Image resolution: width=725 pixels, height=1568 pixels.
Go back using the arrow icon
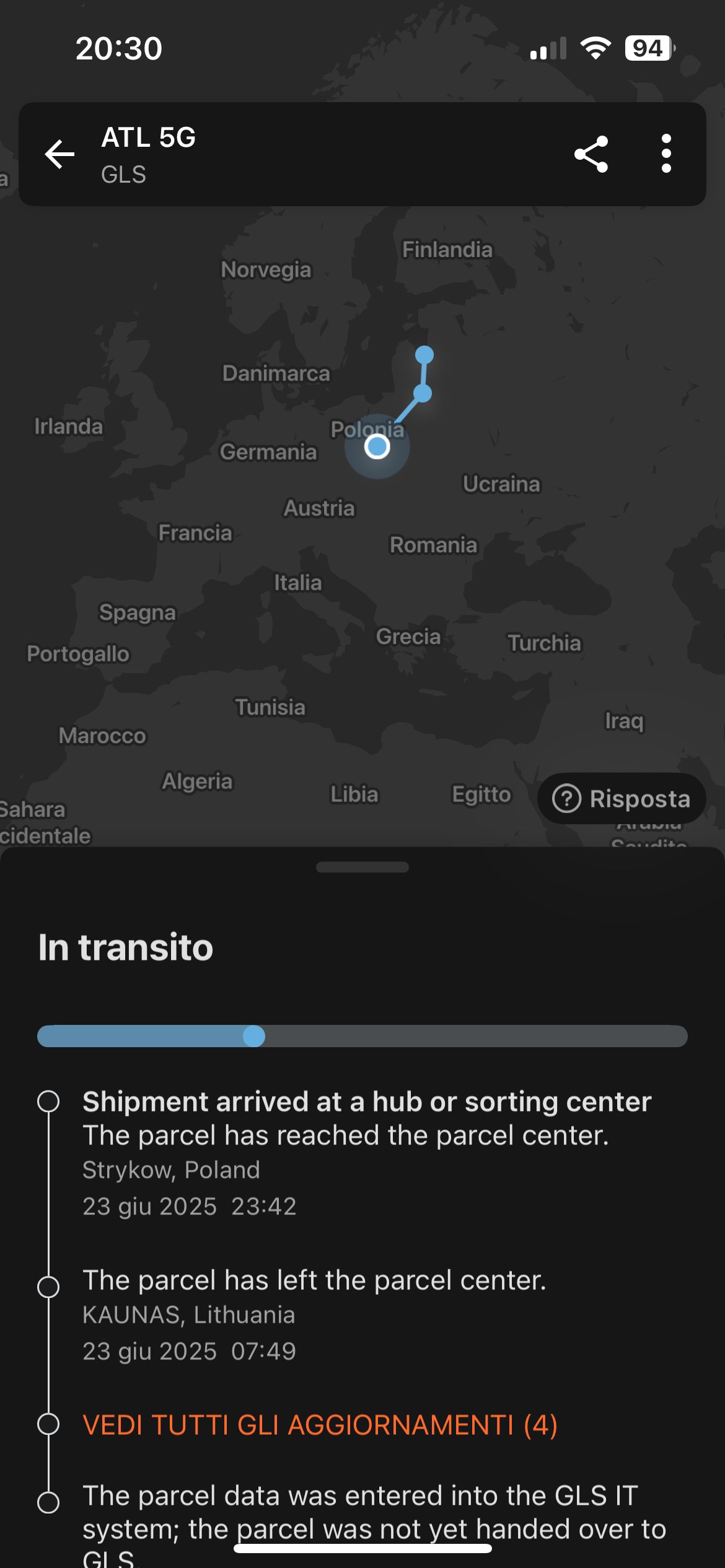tap(59, 154)
